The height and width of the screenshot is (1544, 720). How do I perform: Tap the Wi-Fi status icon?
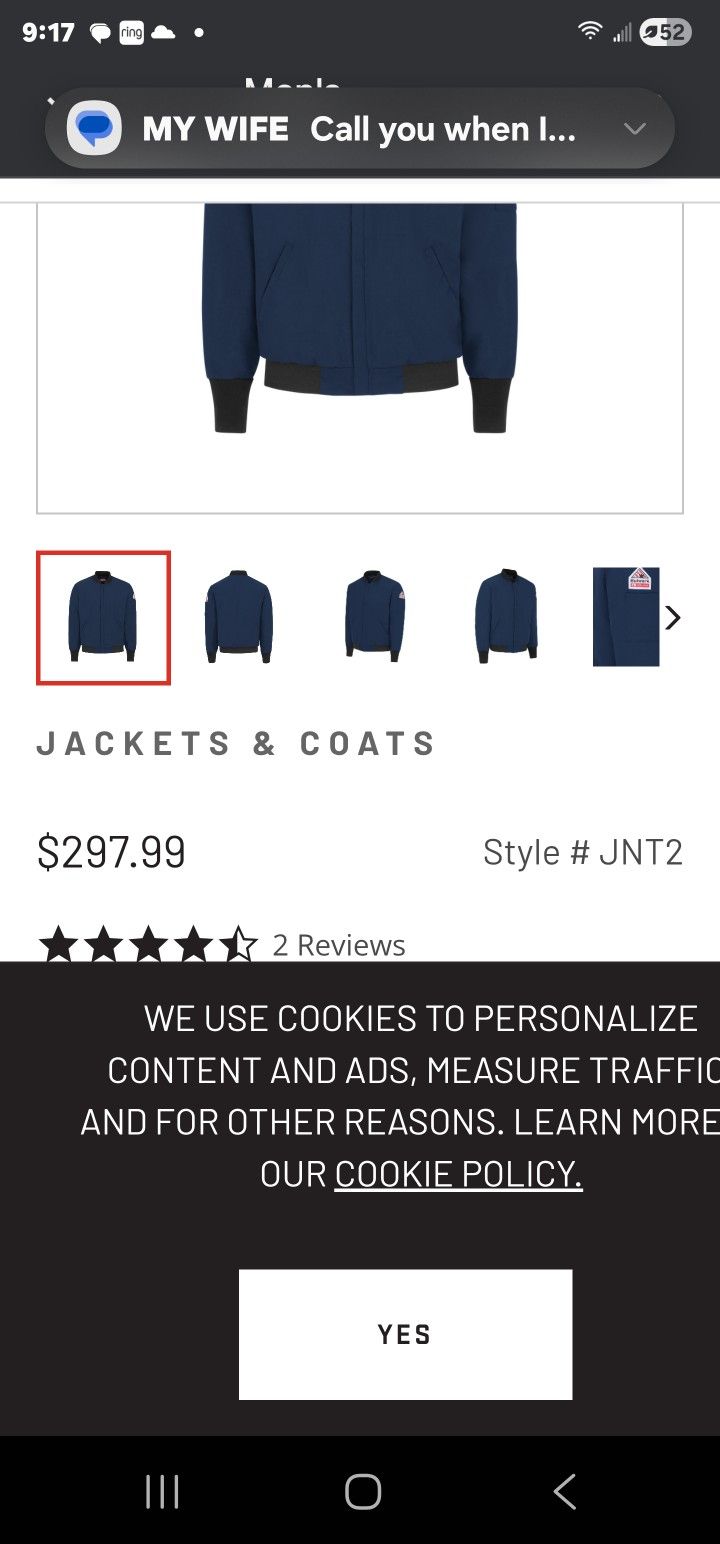coord(590,31)
